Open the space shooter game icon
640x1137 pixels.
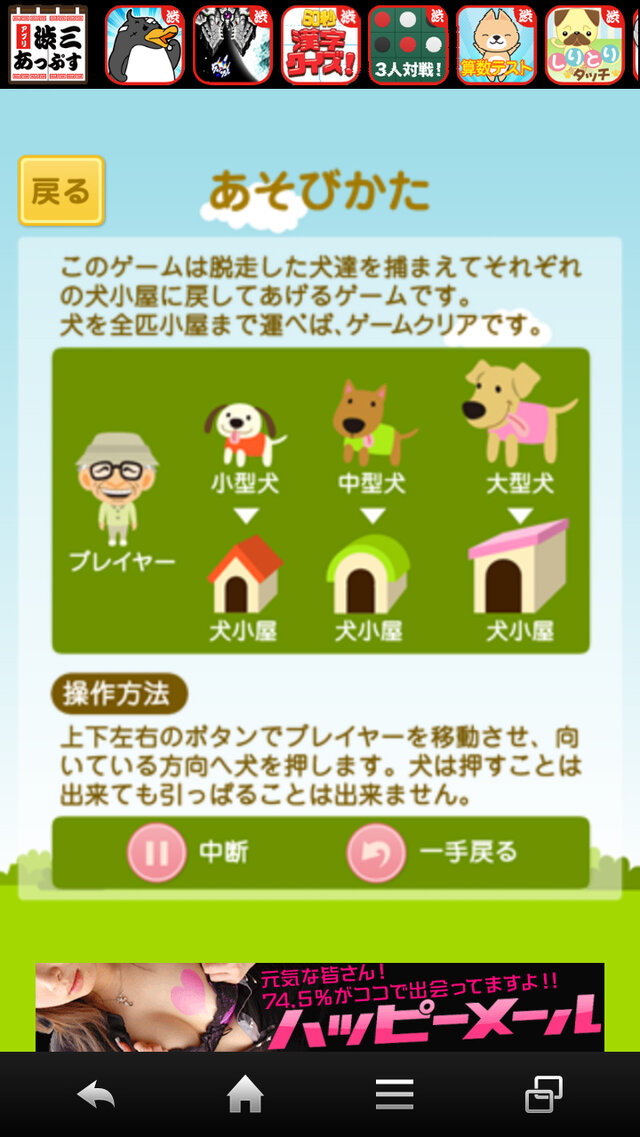click(x=232, y=45)
